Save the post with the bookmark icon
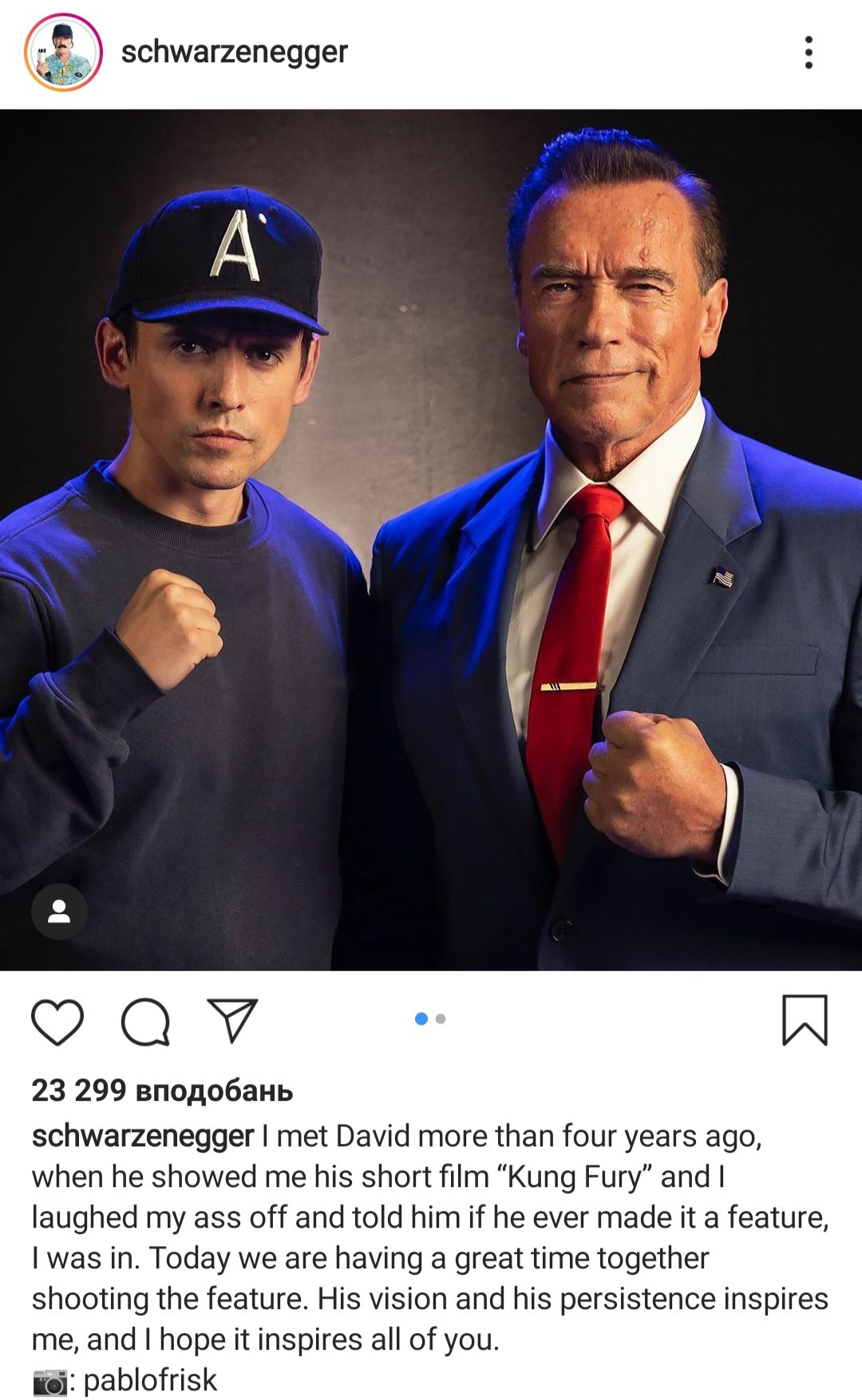862x1400 pixels. (805, 1019)
